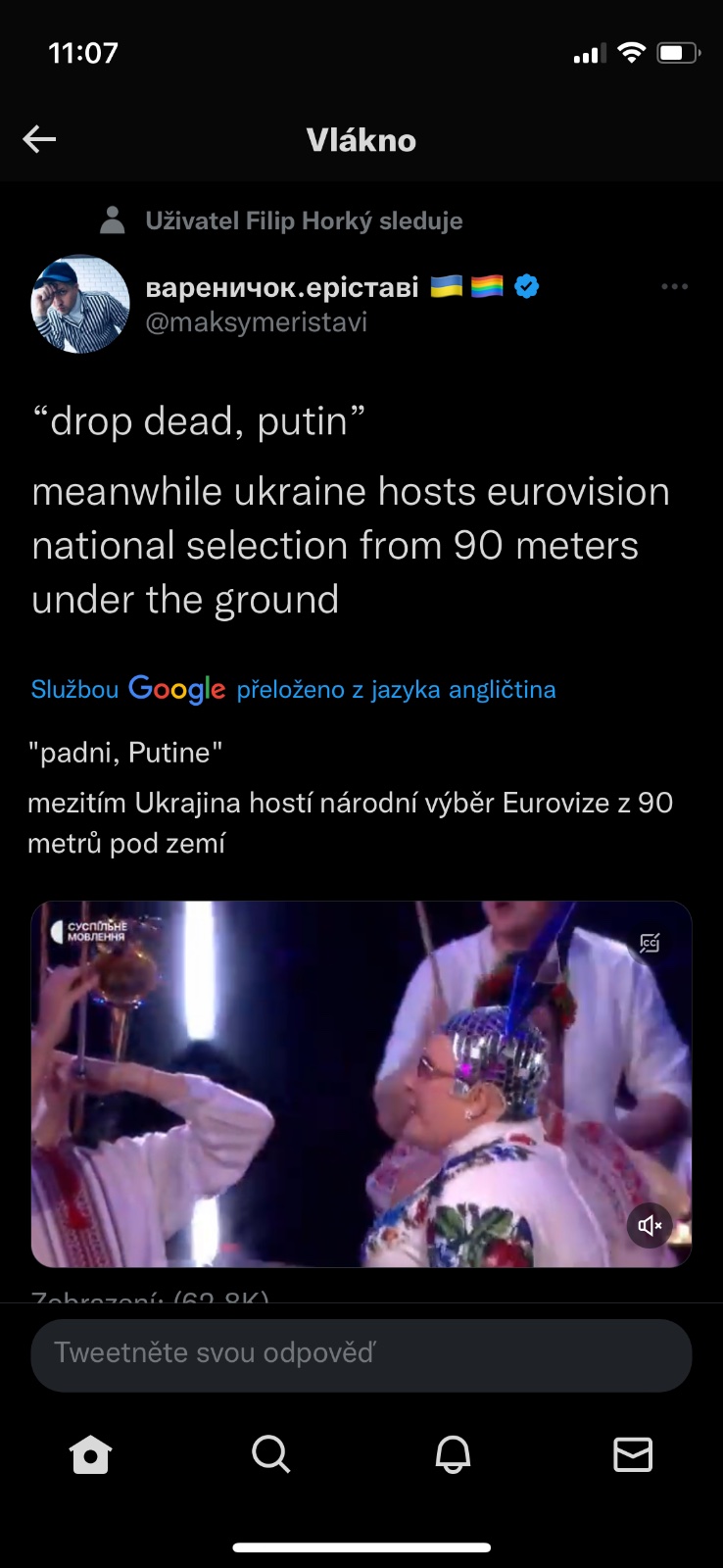Unmute the video sound
This screenshot has height=1568, width=723.
[650, 1225]
